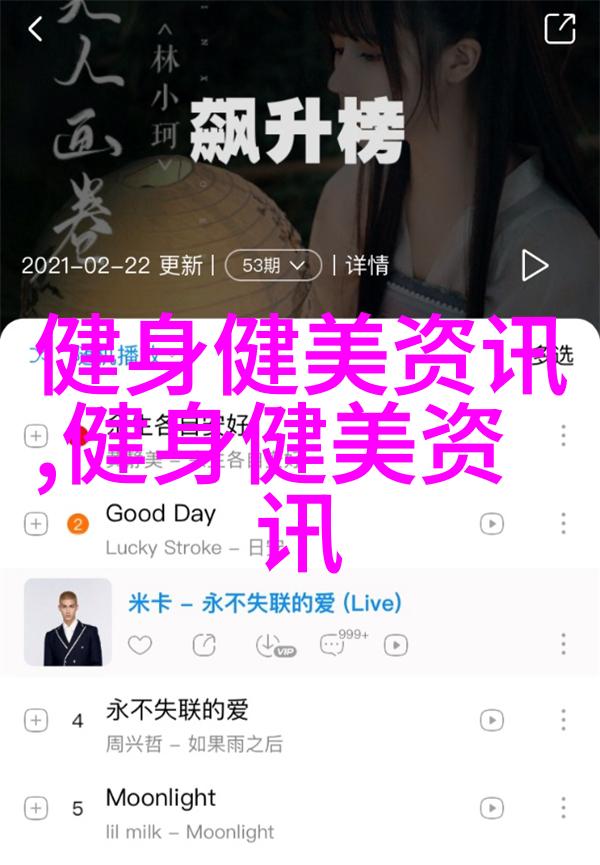This screenshot has width=600, height=865.
Task: Open 详情 for this chart
Action: [x=367, y=265]
